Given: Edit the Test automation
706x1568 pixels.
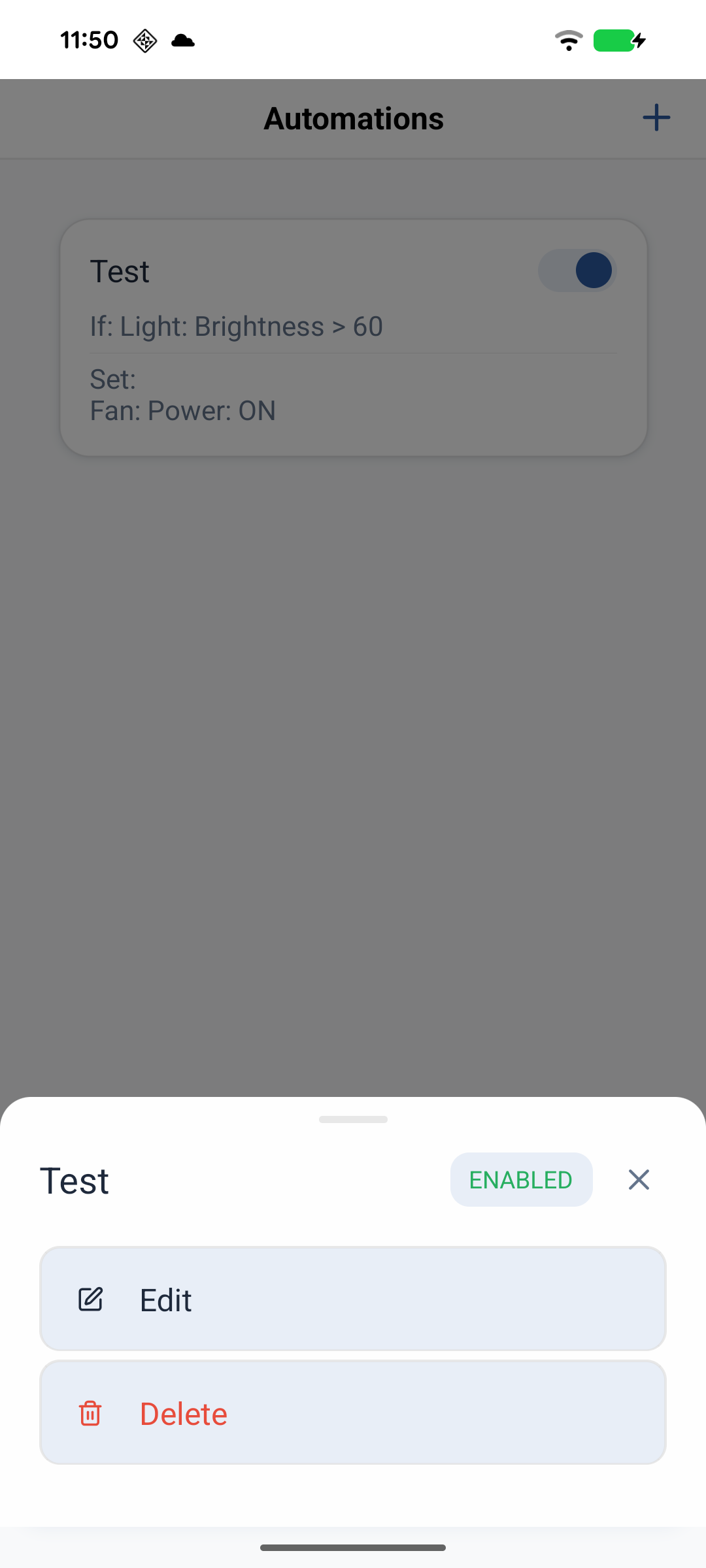Looking at the screenshot, I should (353, 1299).
